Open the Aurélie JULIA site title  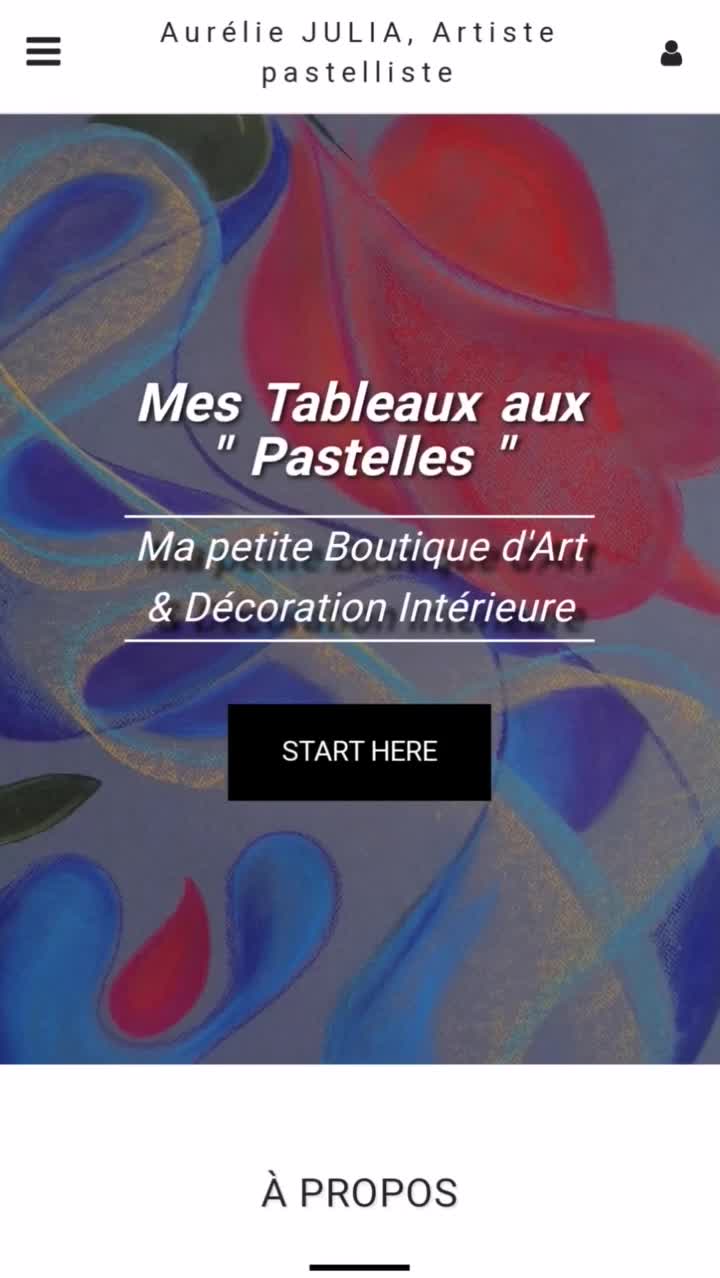click(x=358, y=52)
